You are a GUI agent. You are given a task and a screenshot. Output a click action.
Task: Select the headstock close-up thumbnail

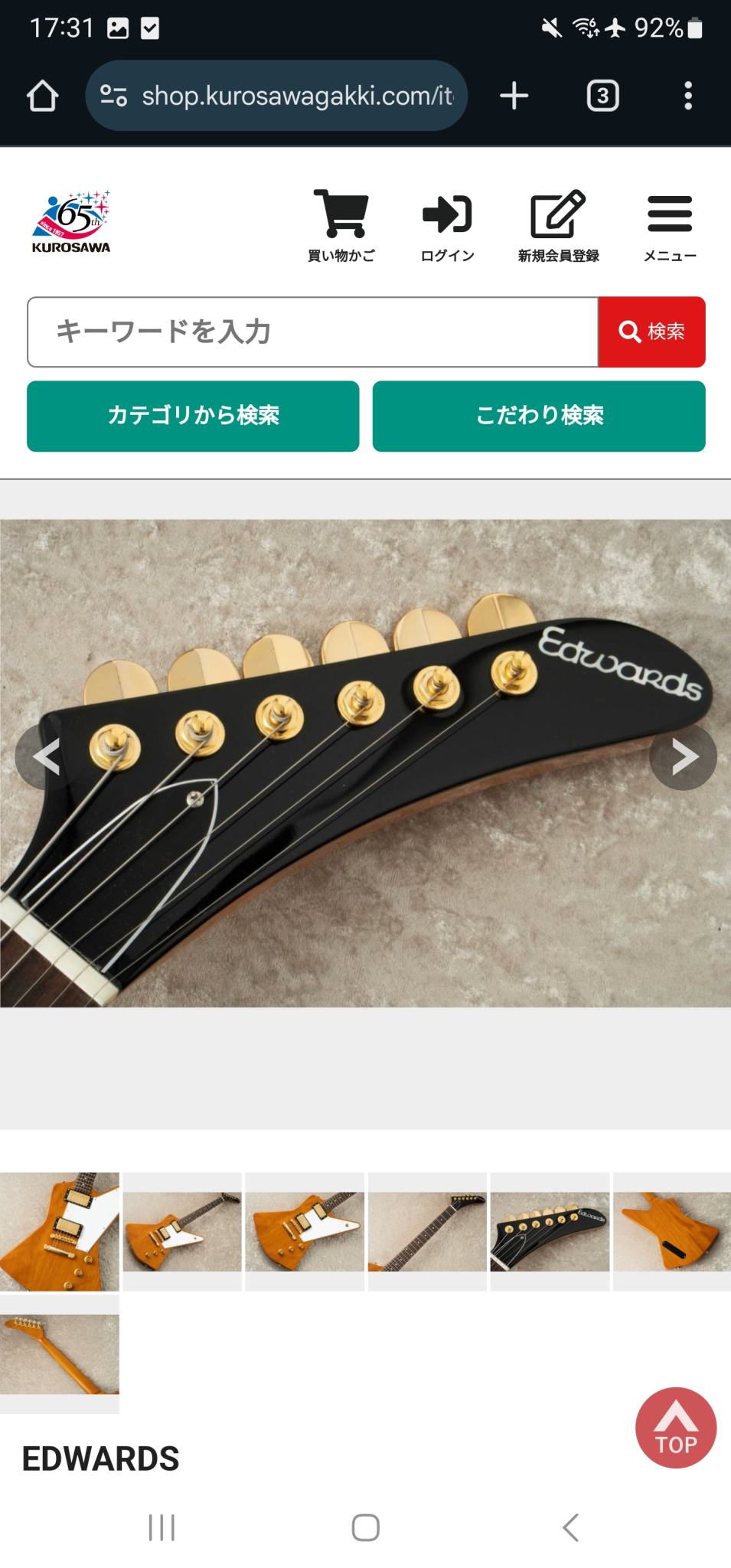point(550,1231)
